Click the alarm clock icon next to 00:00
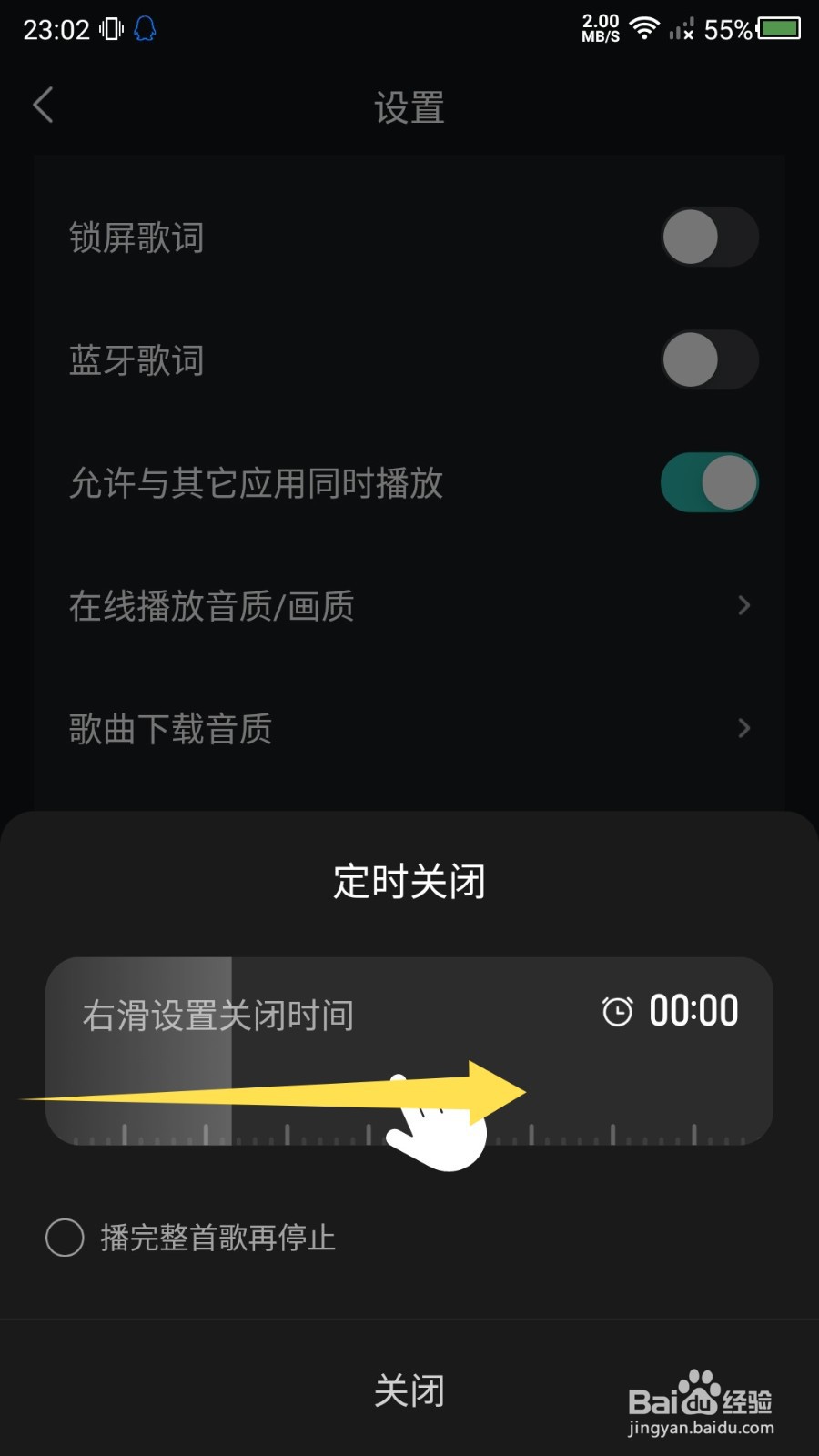Screen dimensions: 819x1456 617,1009
